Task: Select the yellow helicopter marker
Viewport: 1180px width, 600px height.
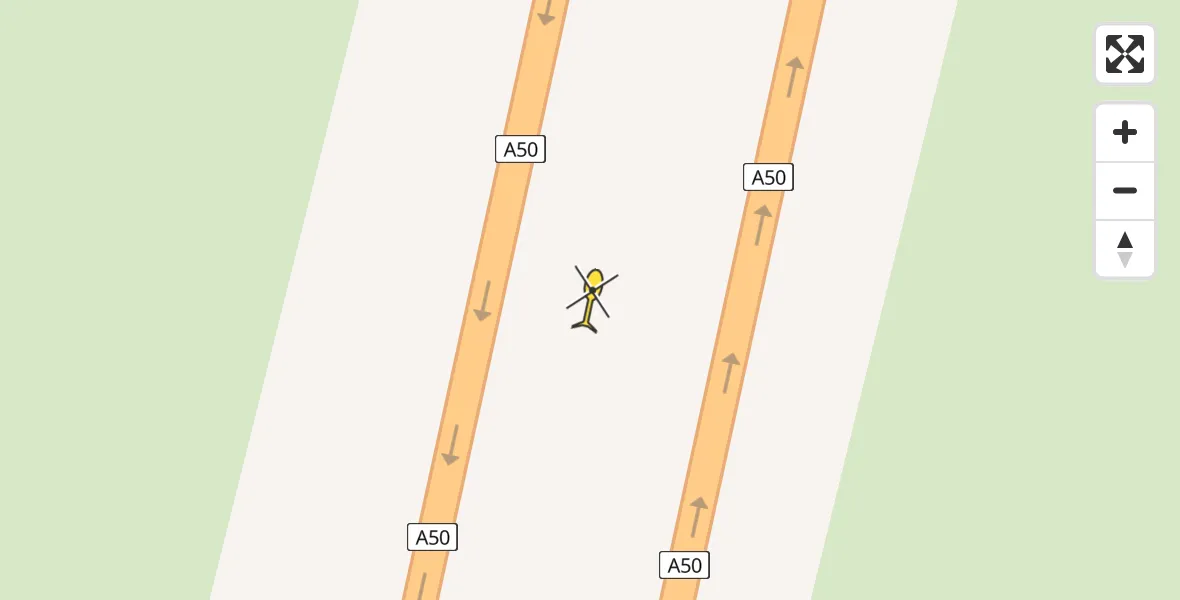Action: pyautogui.click(x=592, y=298)
